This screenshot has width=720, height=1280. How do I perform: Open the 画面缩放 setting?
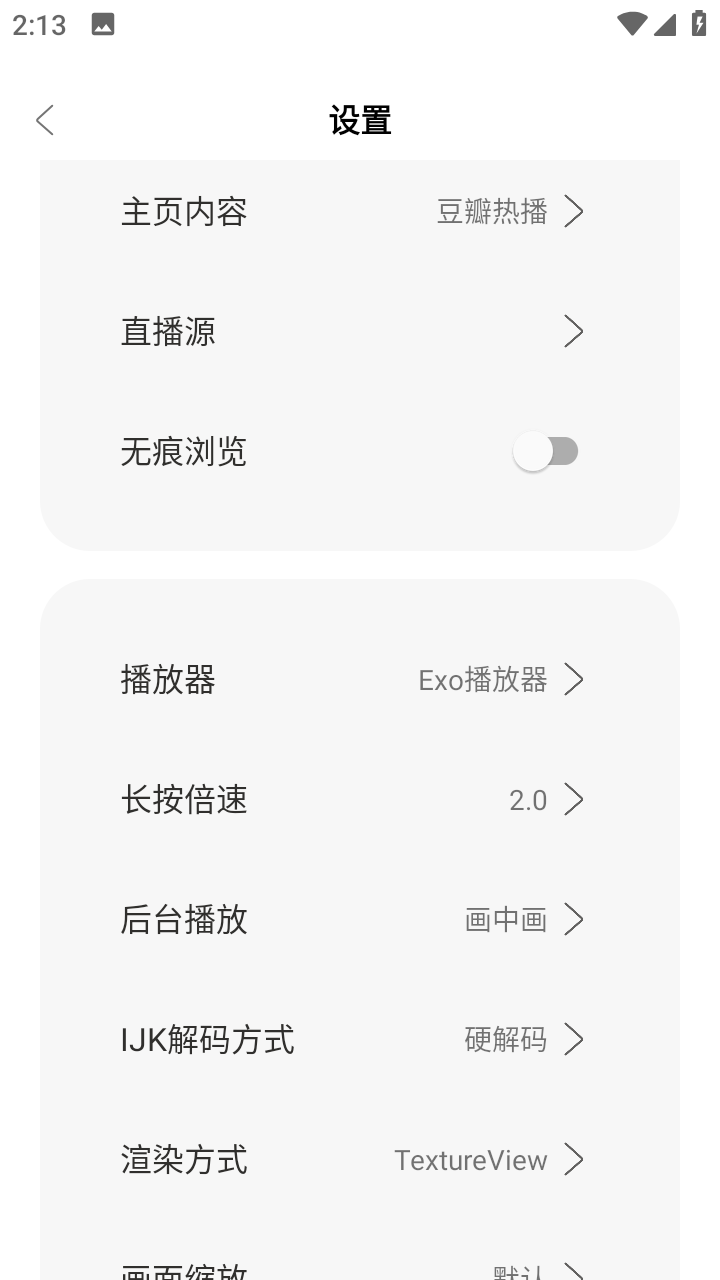tap(360, 1268)
